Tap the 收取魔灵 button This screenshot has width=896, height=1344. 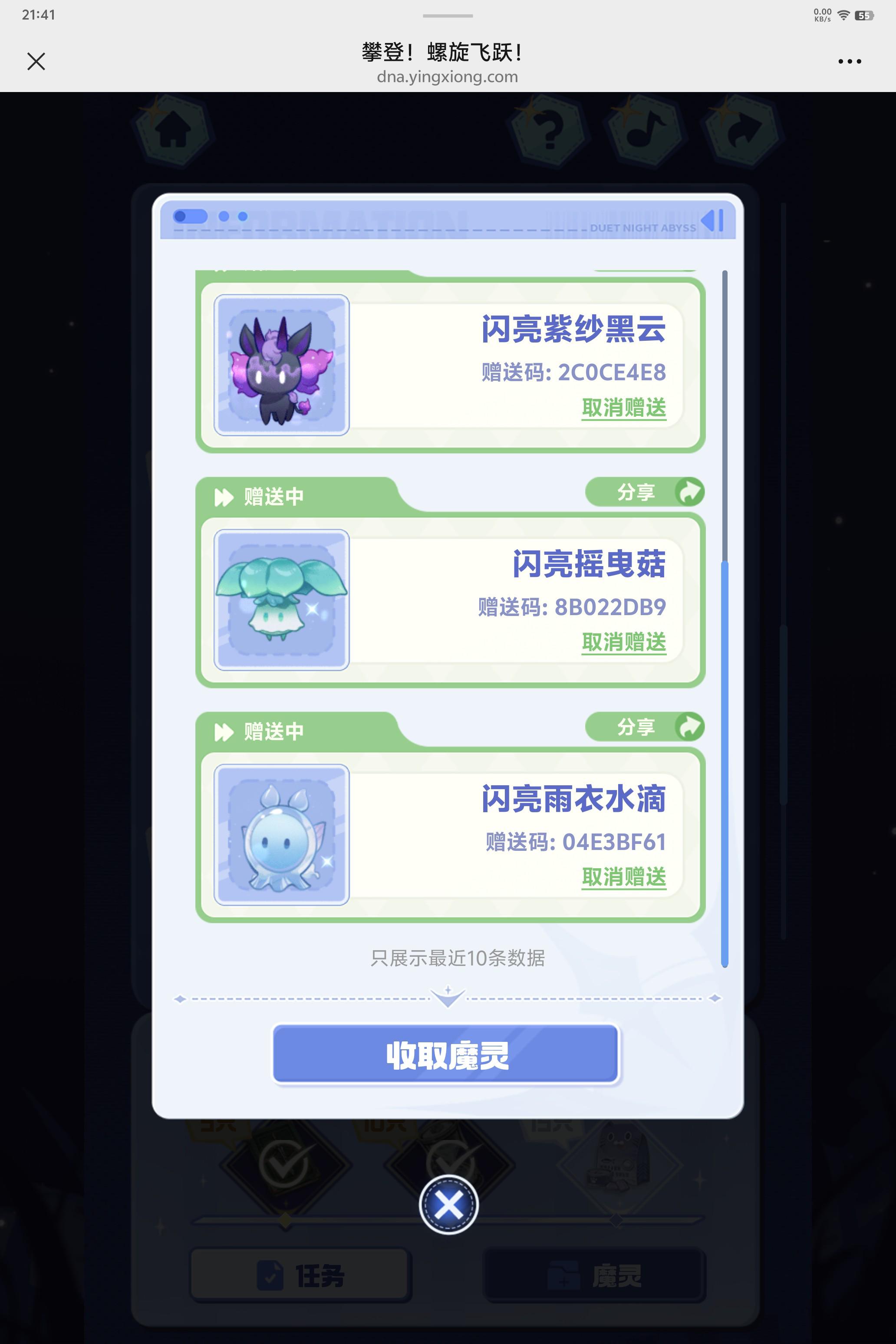click(x=446, y=1054)
